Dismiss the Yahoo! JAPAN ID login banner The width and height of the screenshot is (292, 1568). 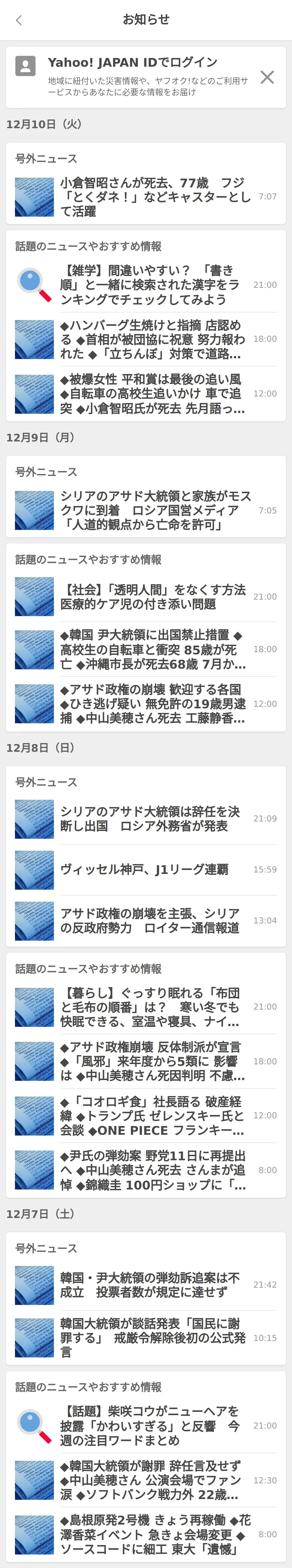(267, 77)
